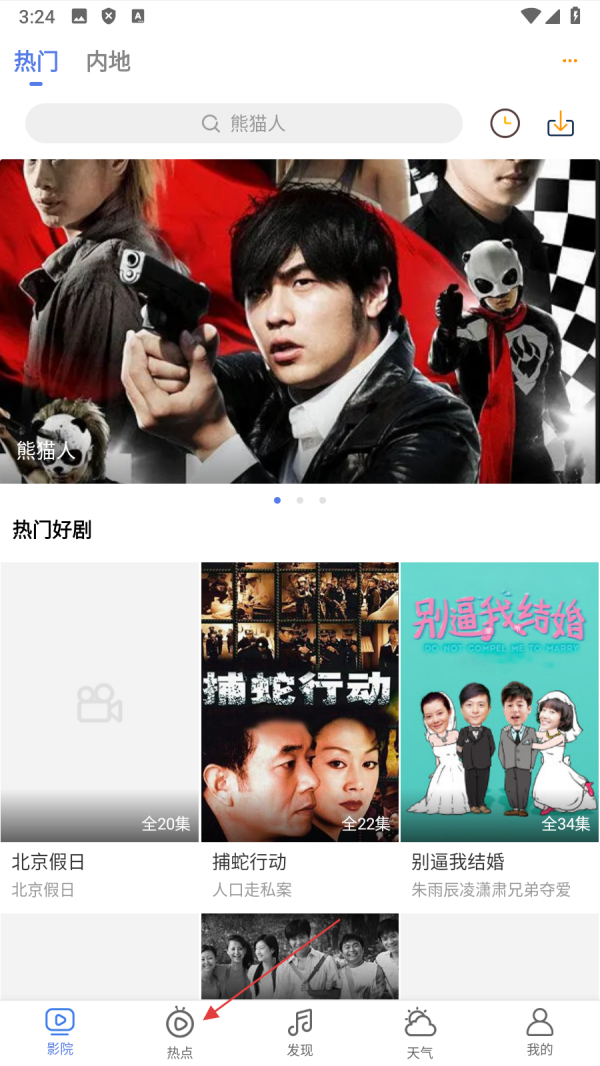Select the 影院 bottom tab
Viewport: 600px width, 1066px height.
pyautogui.click(x=60, y=1032)
